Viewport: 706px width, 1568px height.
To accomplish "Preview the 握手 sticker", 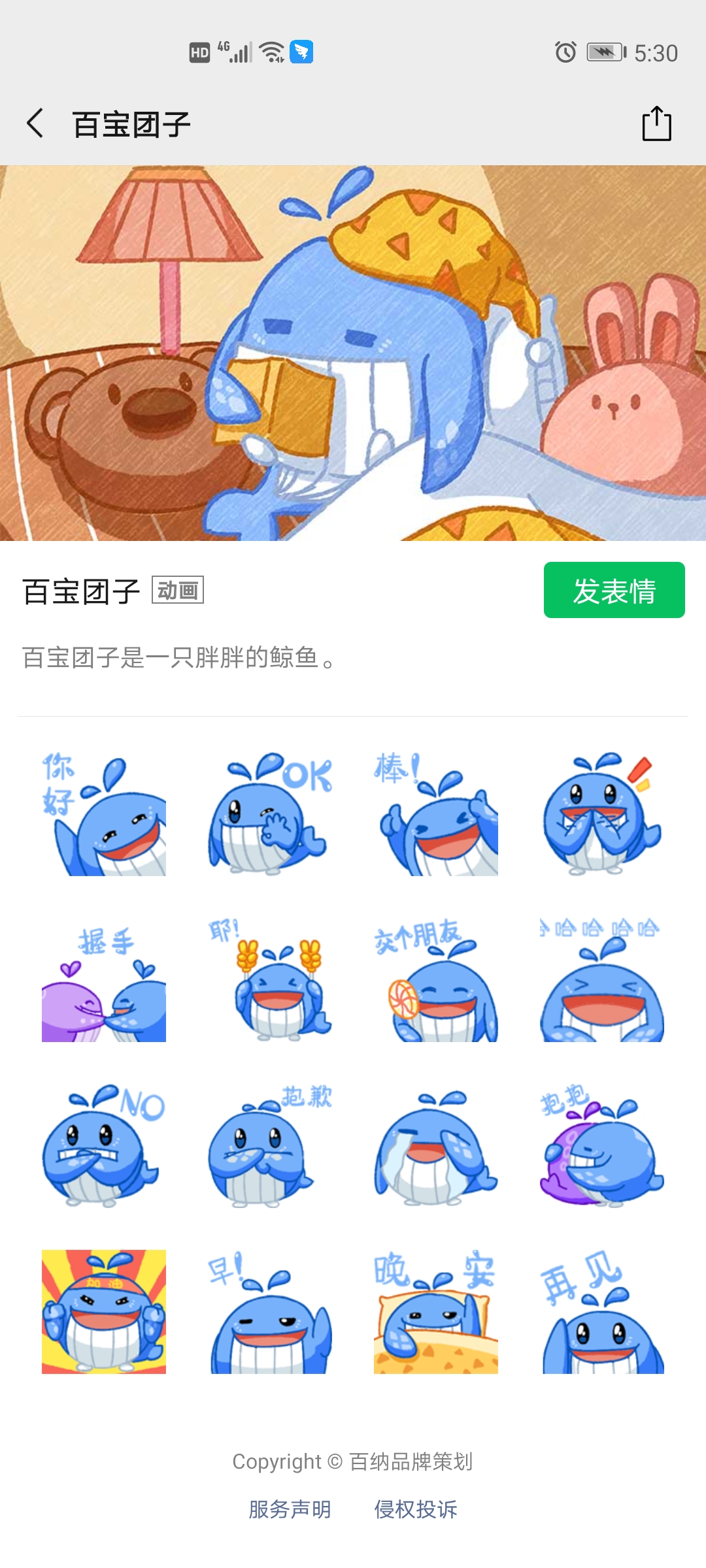I will (104, 980).
